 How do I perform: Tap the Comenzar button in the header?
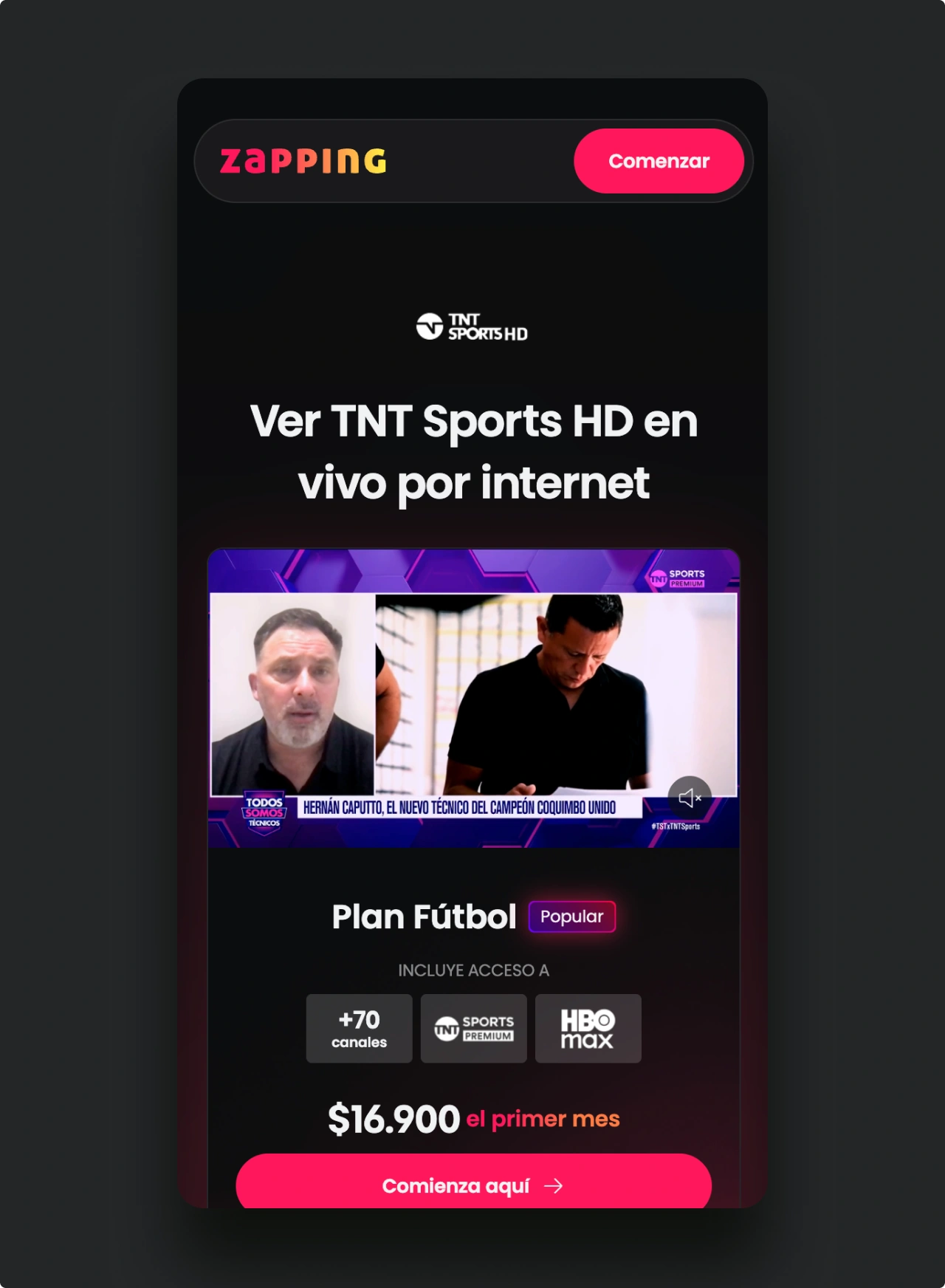[659, 161]
